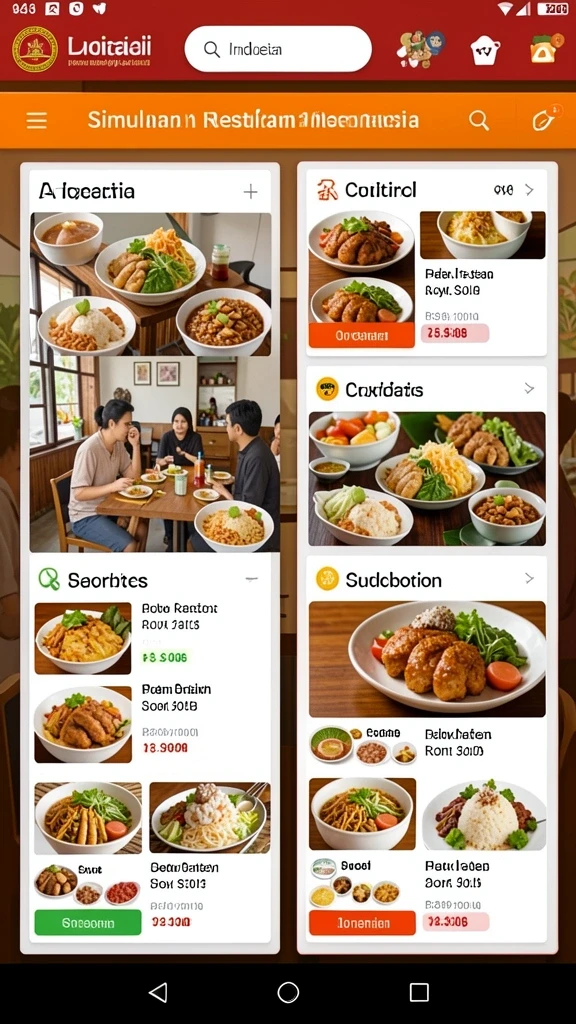Open the first dish under Seorbtes

[83, 639]
